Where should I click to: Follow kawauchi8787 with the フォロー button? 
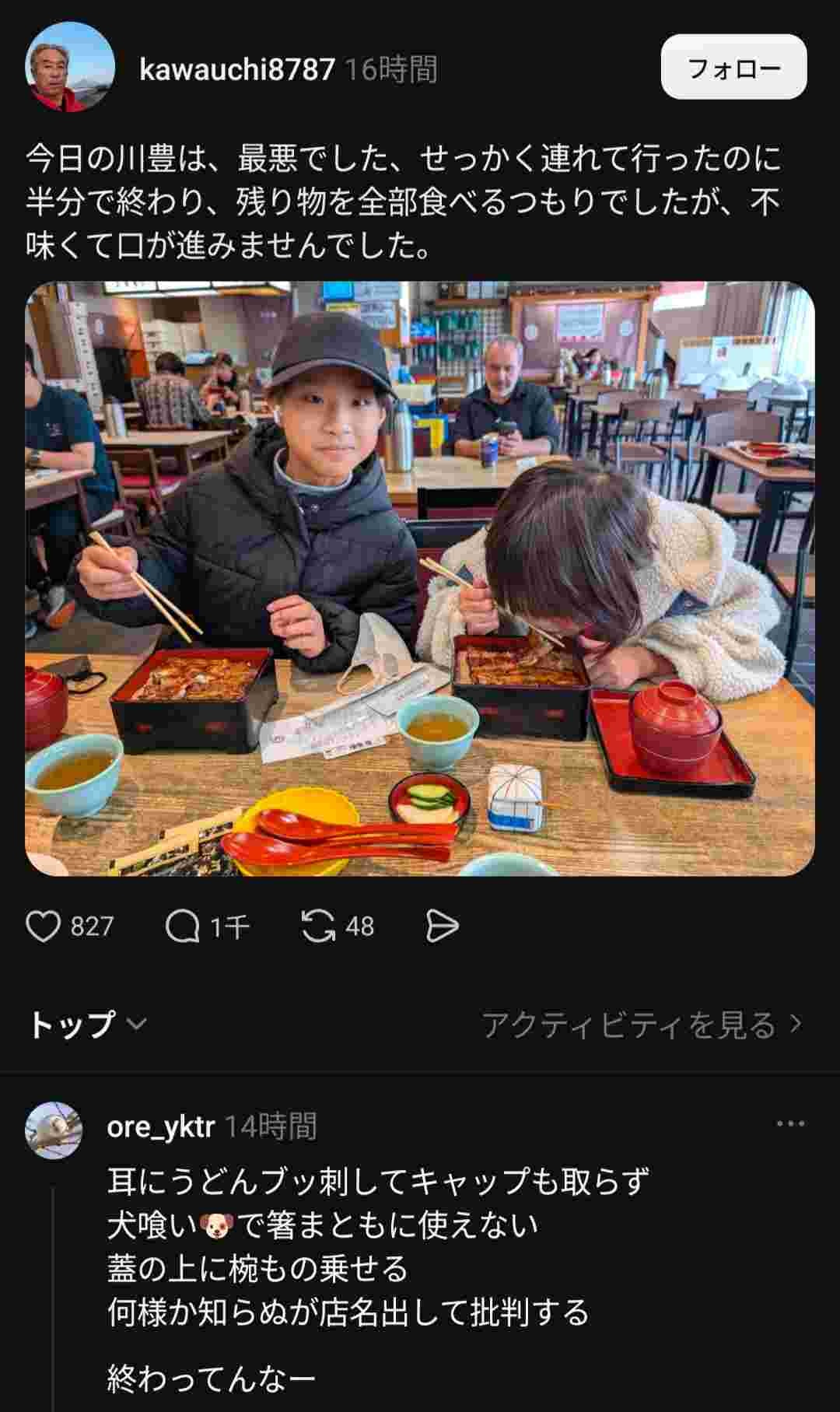coord(733,67)
